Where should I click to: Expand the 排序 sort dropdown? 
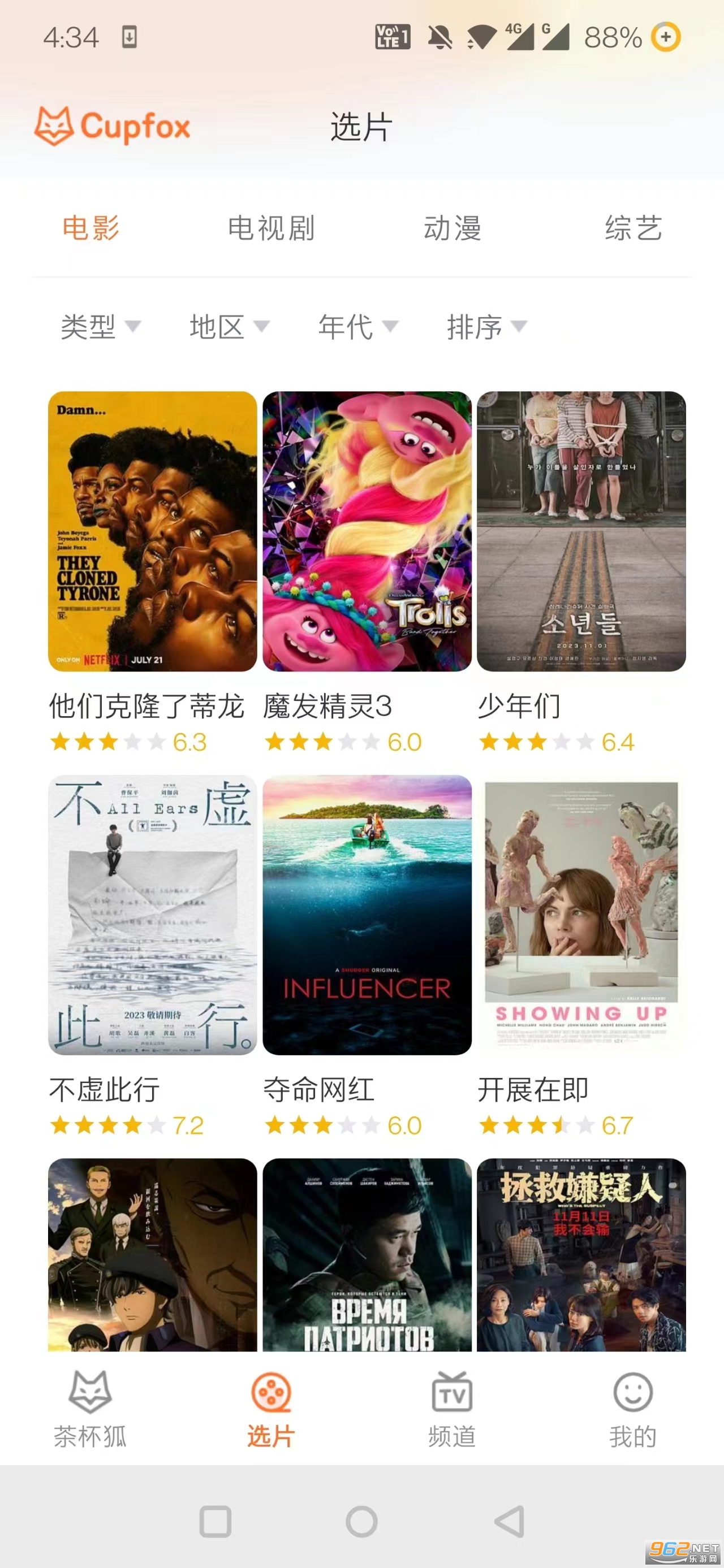tap(487, 327)
